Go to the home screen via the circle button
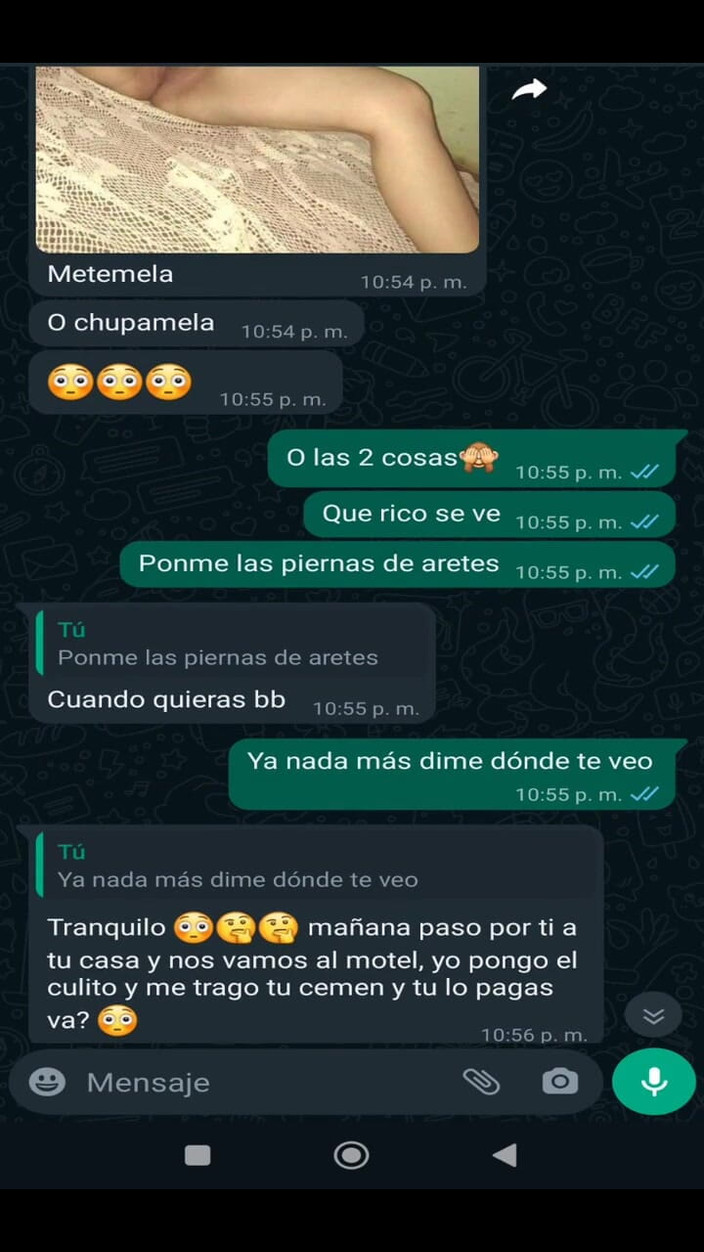The height and width of the screenshot is (1252, 704). [351, 1156]
